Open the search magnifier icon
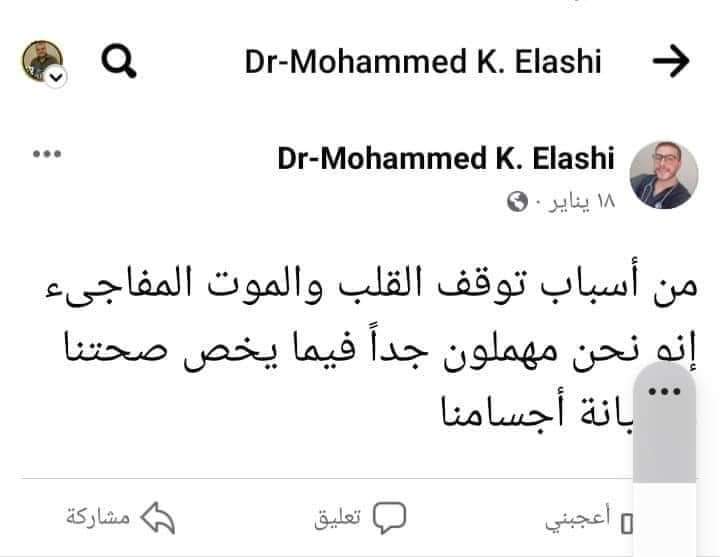Viewport: 720px width, 557px height. click(x=119, y=63)
